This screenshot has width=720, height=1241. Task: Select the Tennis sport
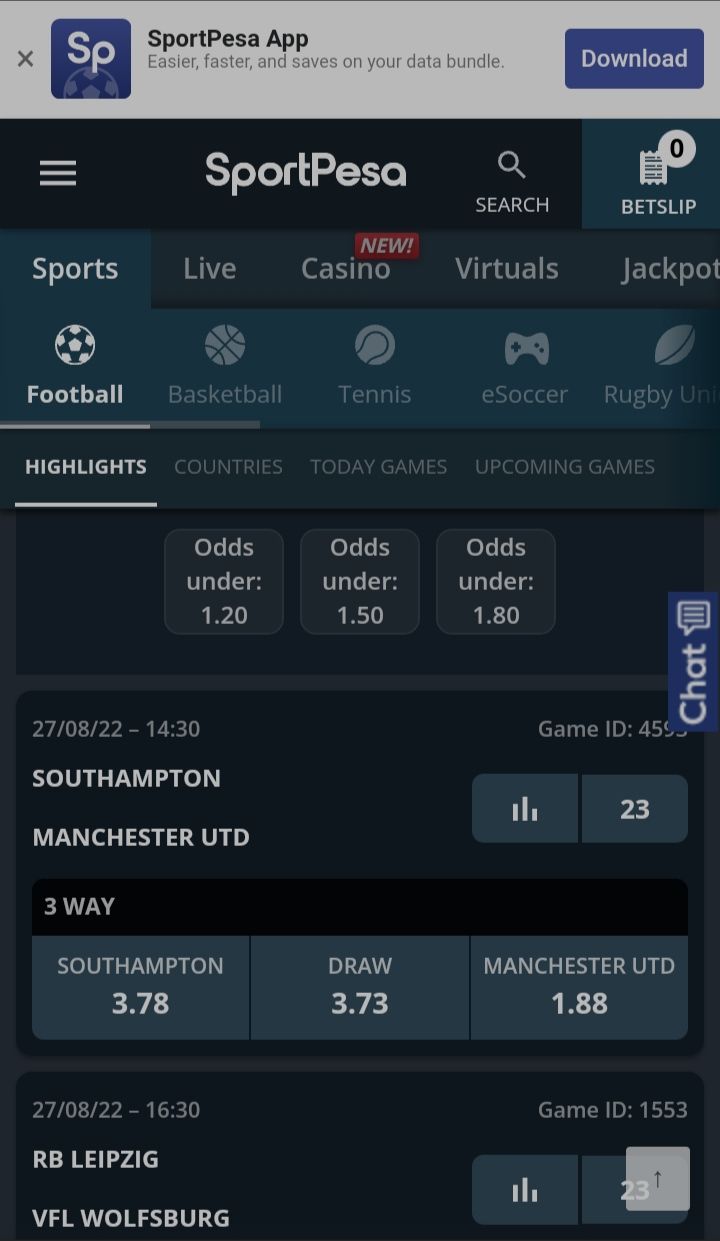point(375,367)
